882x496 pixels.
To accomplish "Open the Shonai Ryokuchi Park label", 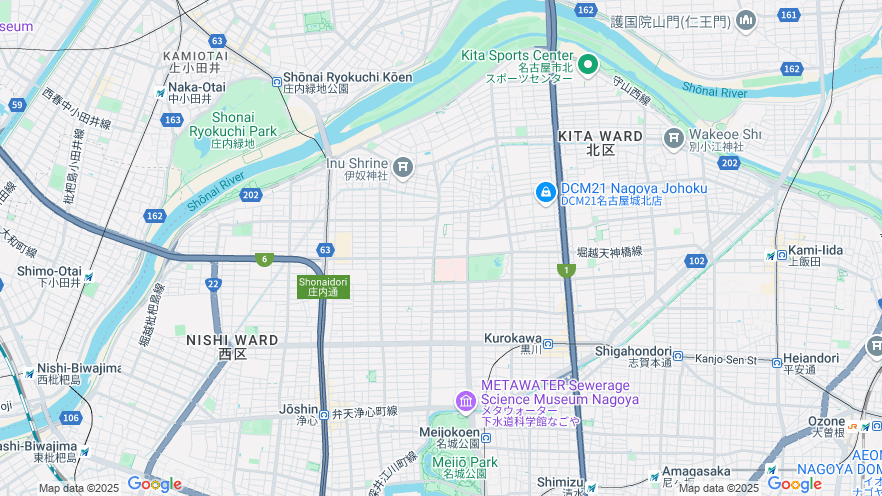I will 232,124.
